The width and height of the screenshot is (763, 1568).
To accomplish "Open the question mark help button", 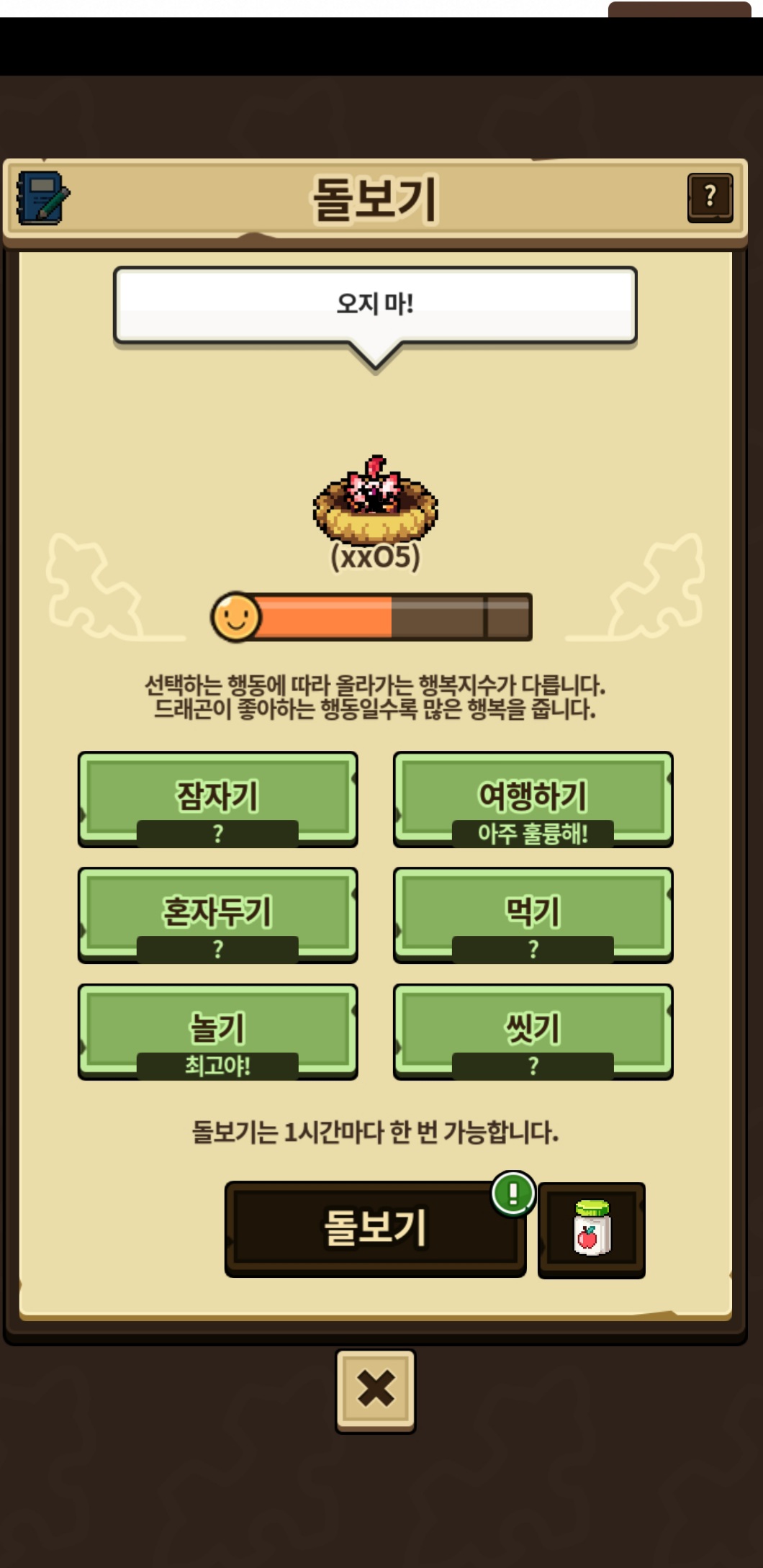I will point(710,197).
